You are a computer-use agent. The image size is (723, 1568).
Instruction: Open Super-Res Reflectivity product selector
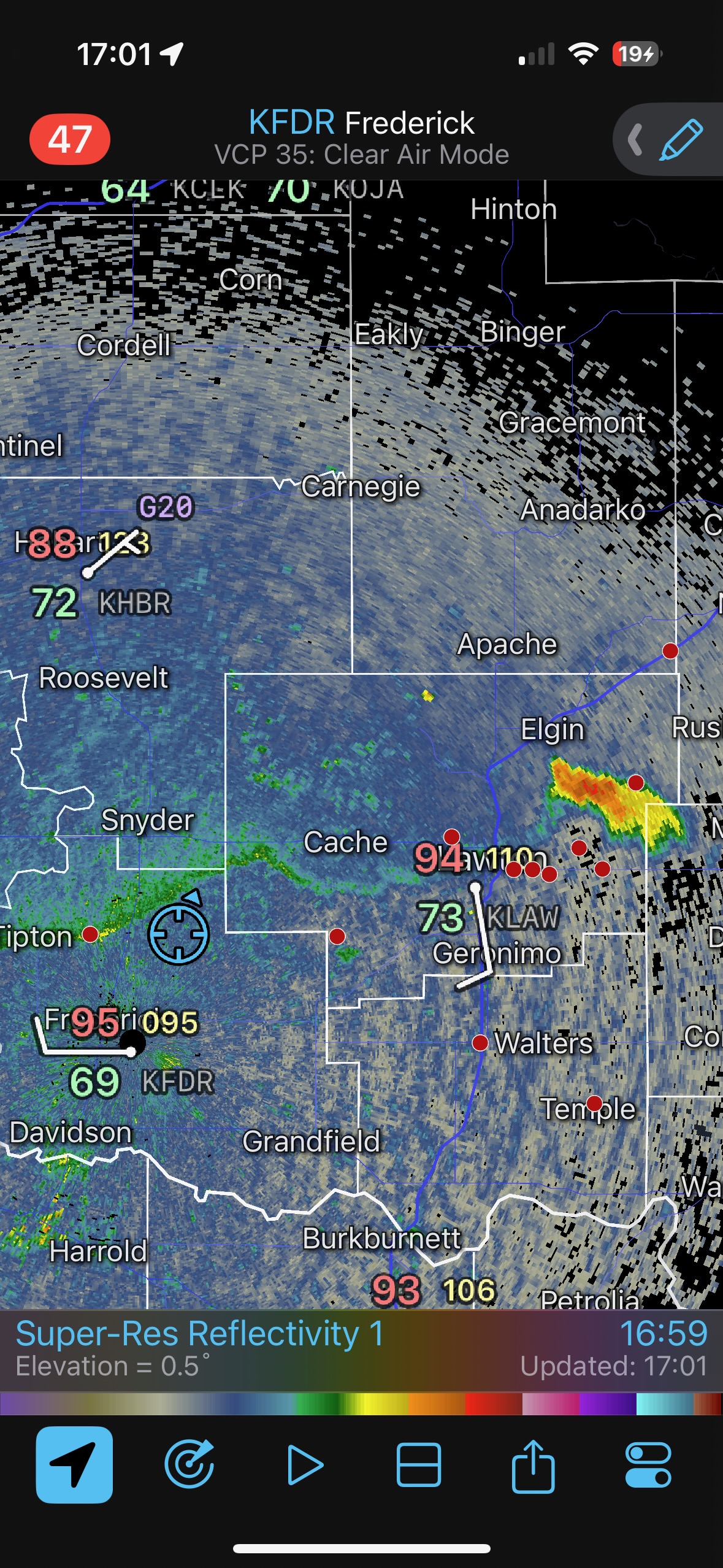(x=199, y=1334)
